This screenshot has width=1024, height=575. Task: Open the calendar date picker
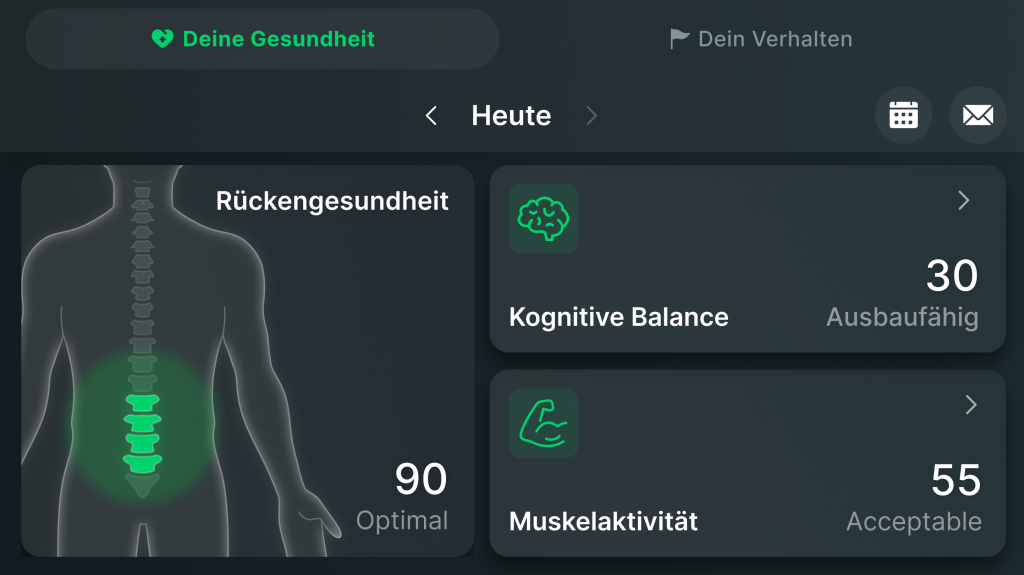(904, 115)
